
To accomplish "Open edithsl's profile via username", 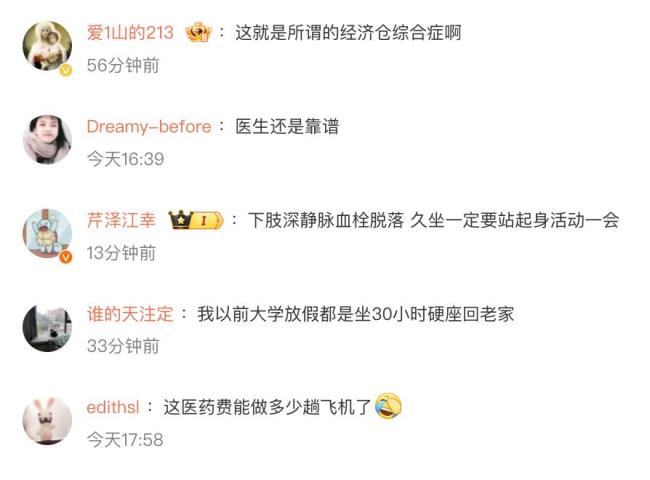I will (114, 407).
